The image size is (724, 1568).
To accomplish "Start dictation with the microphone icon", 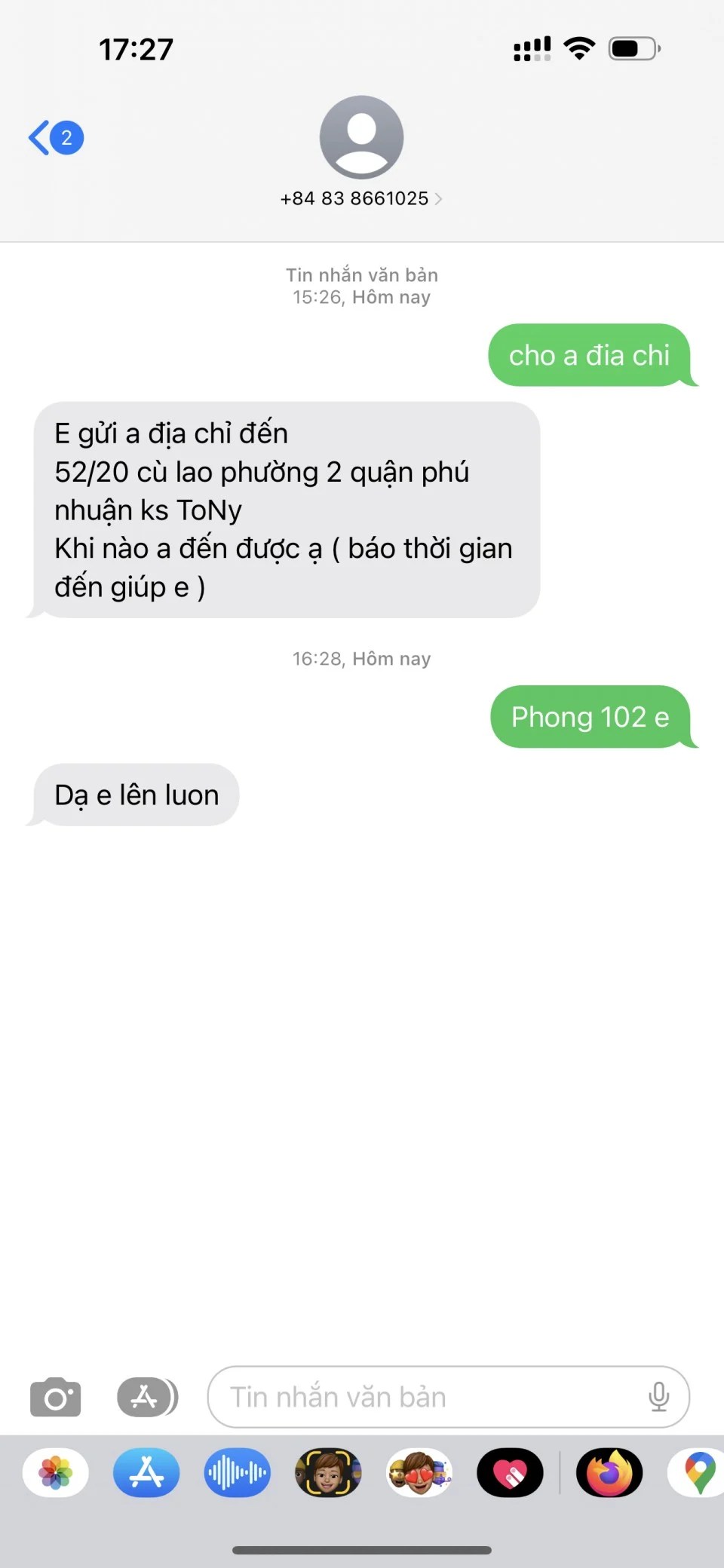I will coord(658,1397).
